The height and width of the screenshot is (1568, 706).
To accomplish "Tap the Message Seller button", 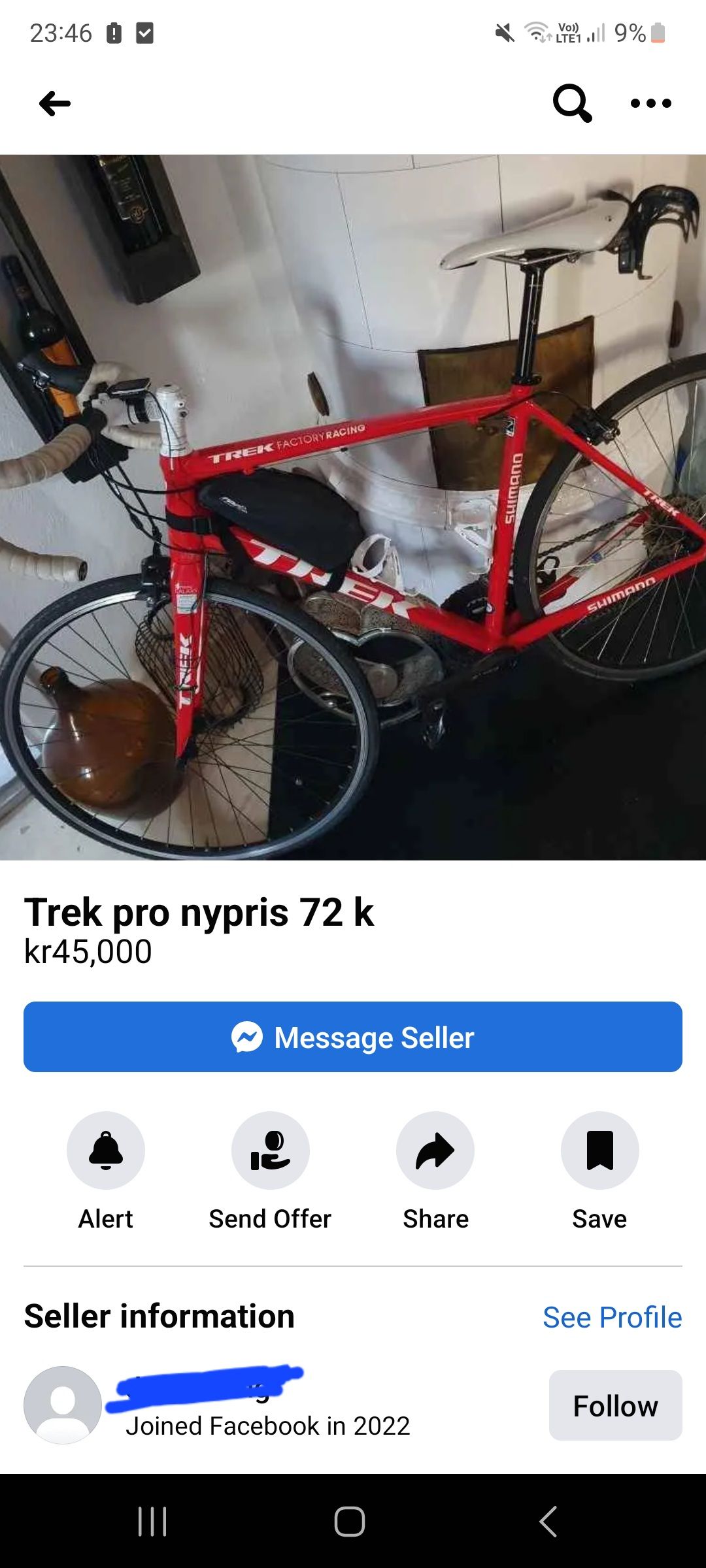I will pyautogui.click(x=353, y=1037).
